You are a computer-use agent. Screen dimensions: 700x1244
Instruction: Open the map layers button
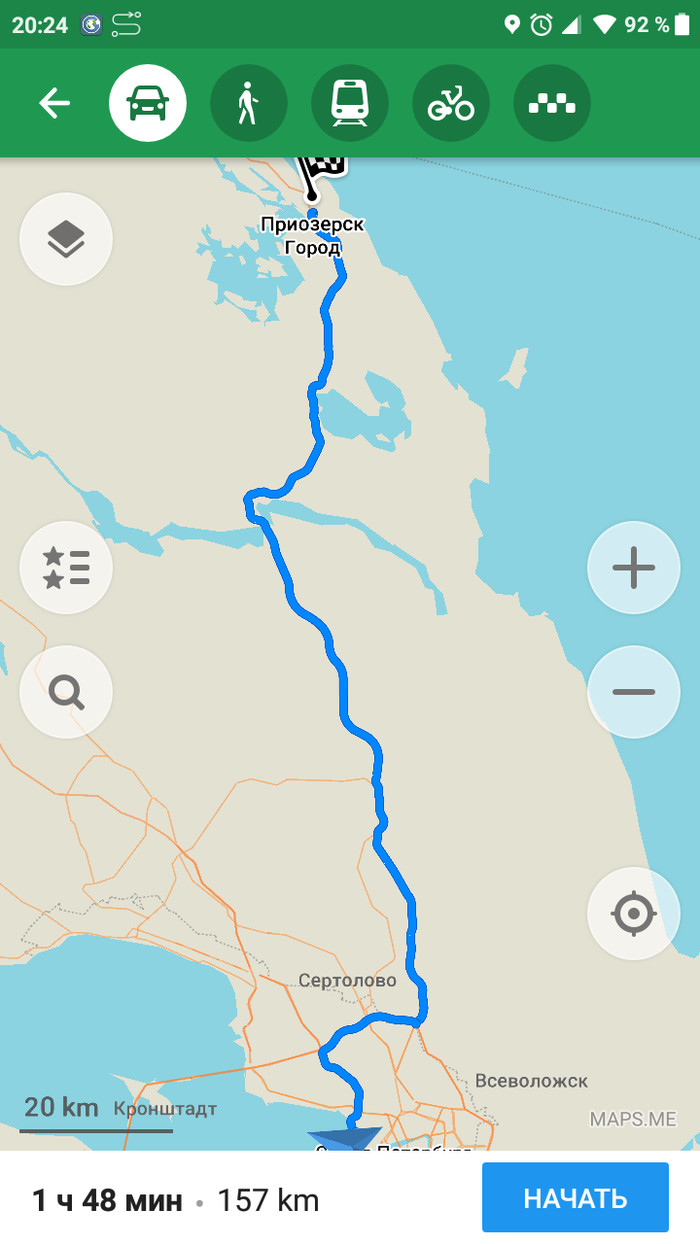tap(66, 239)
